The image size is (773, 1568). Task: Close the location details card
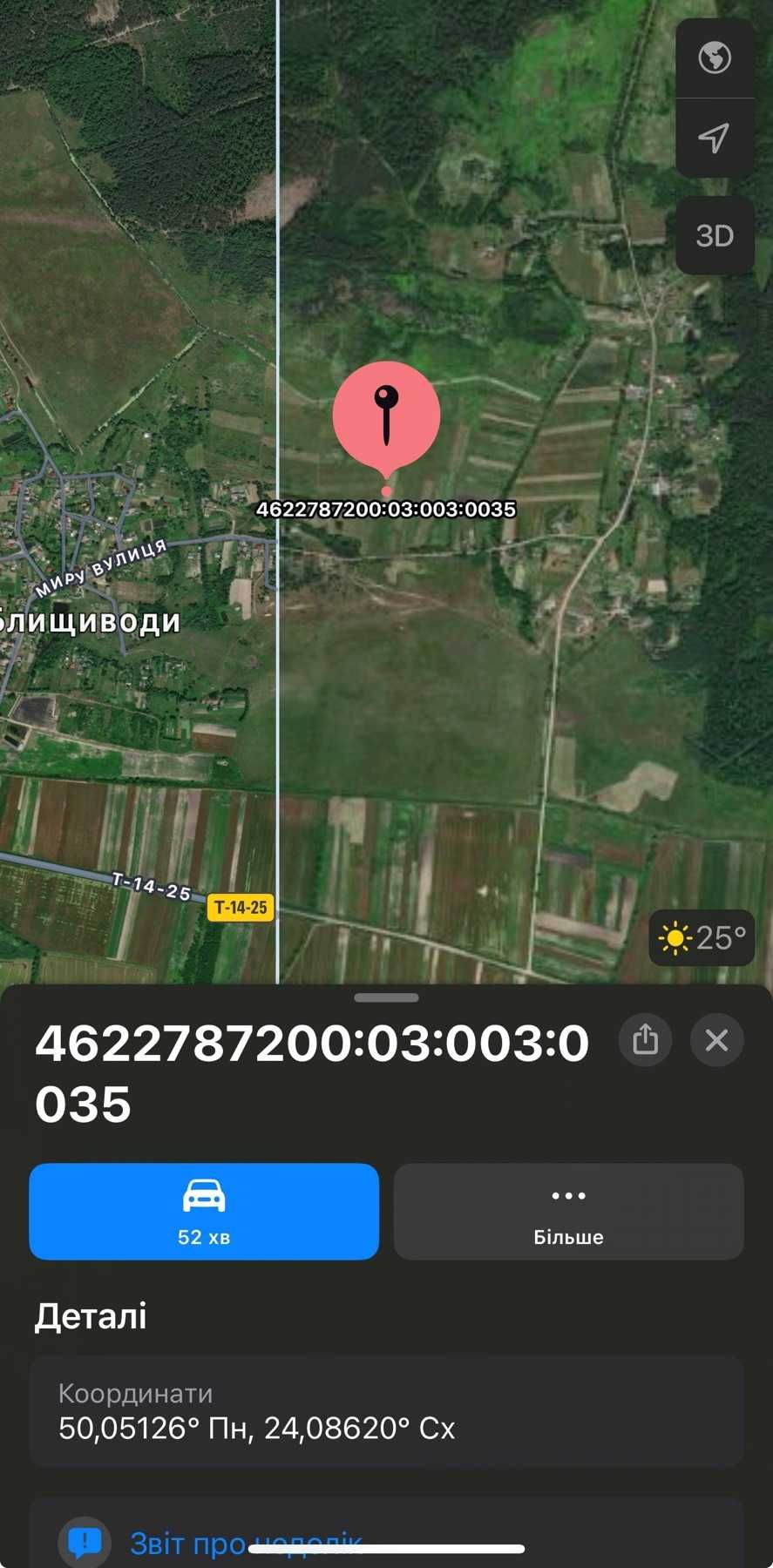tap(716, 1039)
